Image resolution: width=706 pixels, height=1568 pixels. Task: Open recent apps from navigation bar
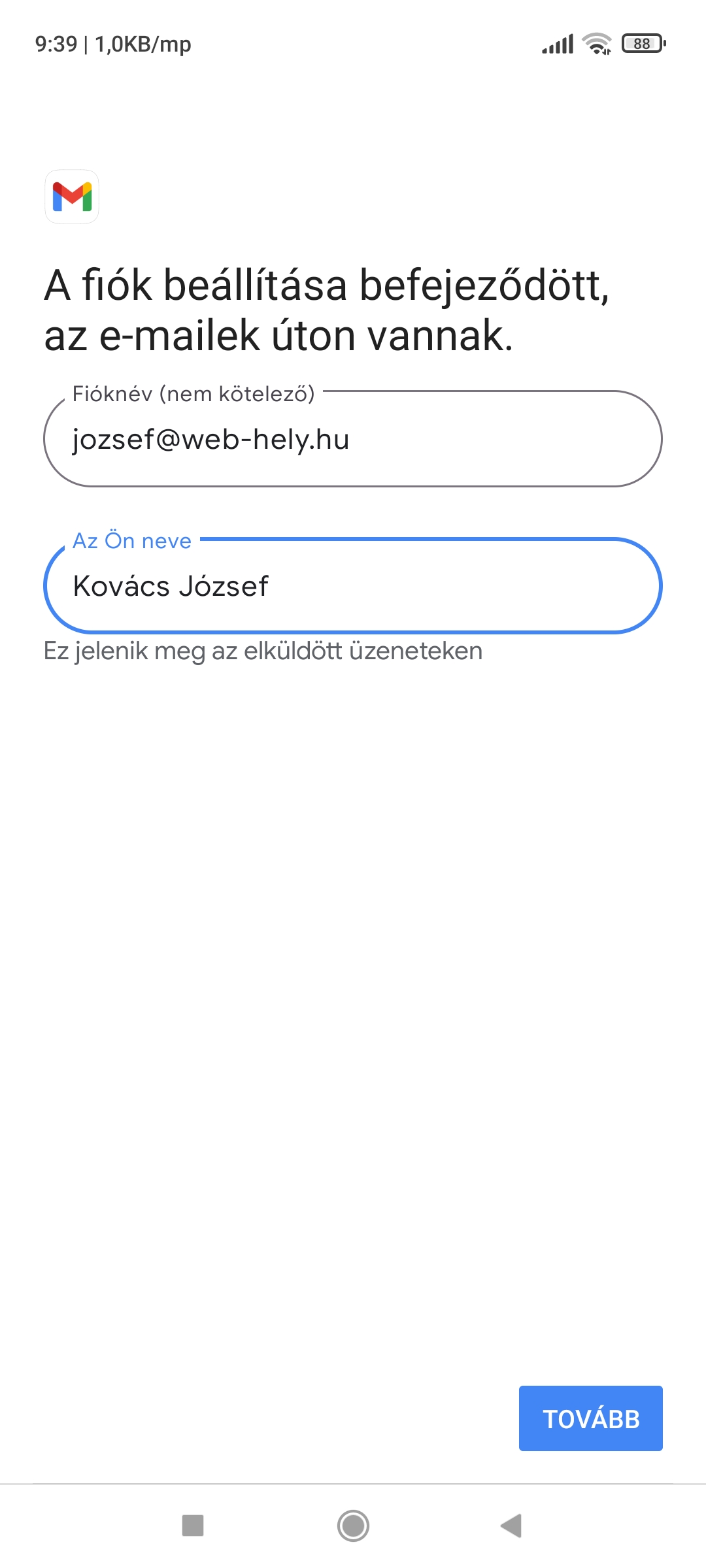pyautogui.click(x=193, y=1526)
